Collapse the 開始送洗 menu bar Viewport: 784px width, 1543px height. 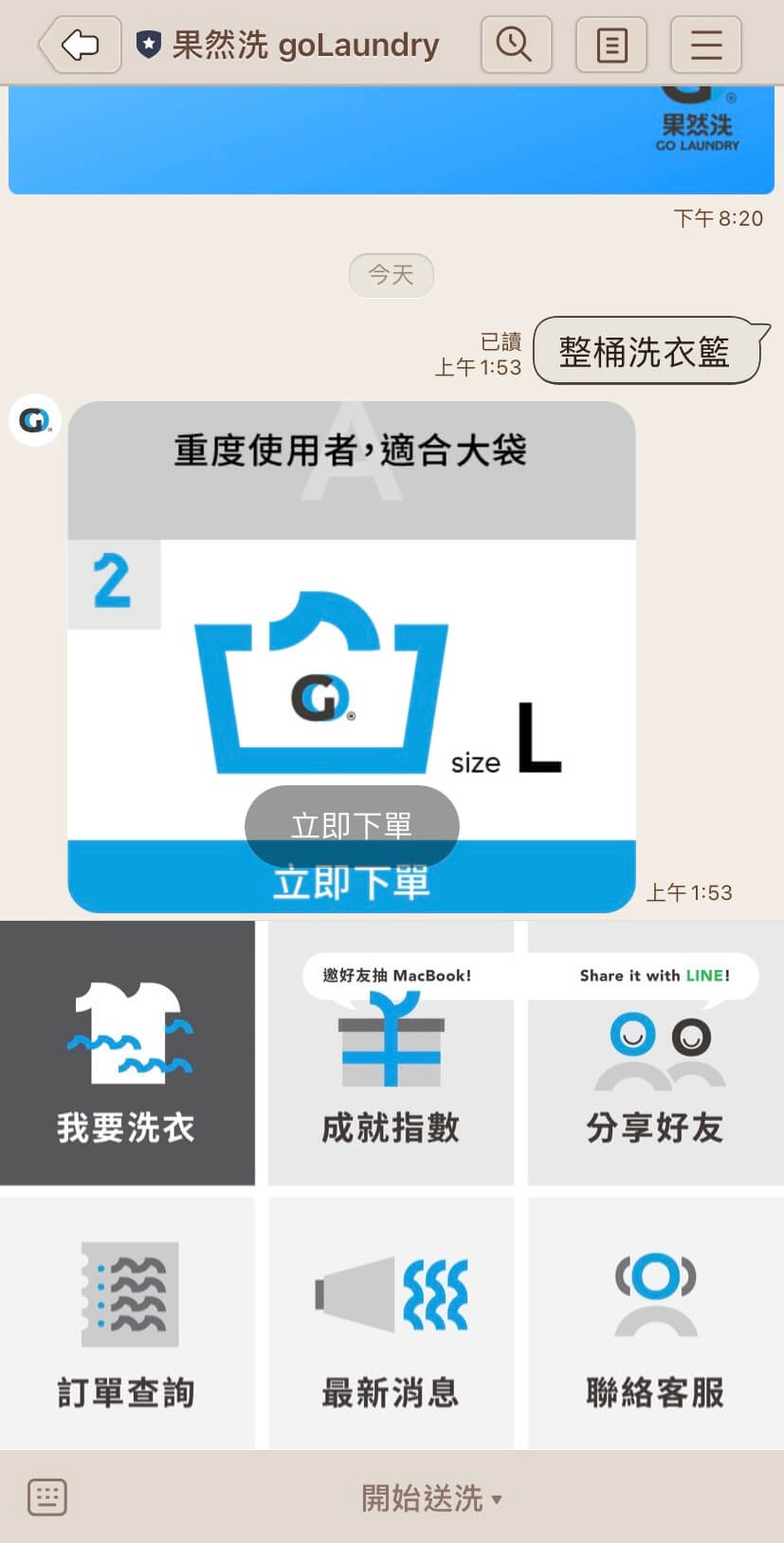point(431,1498)
